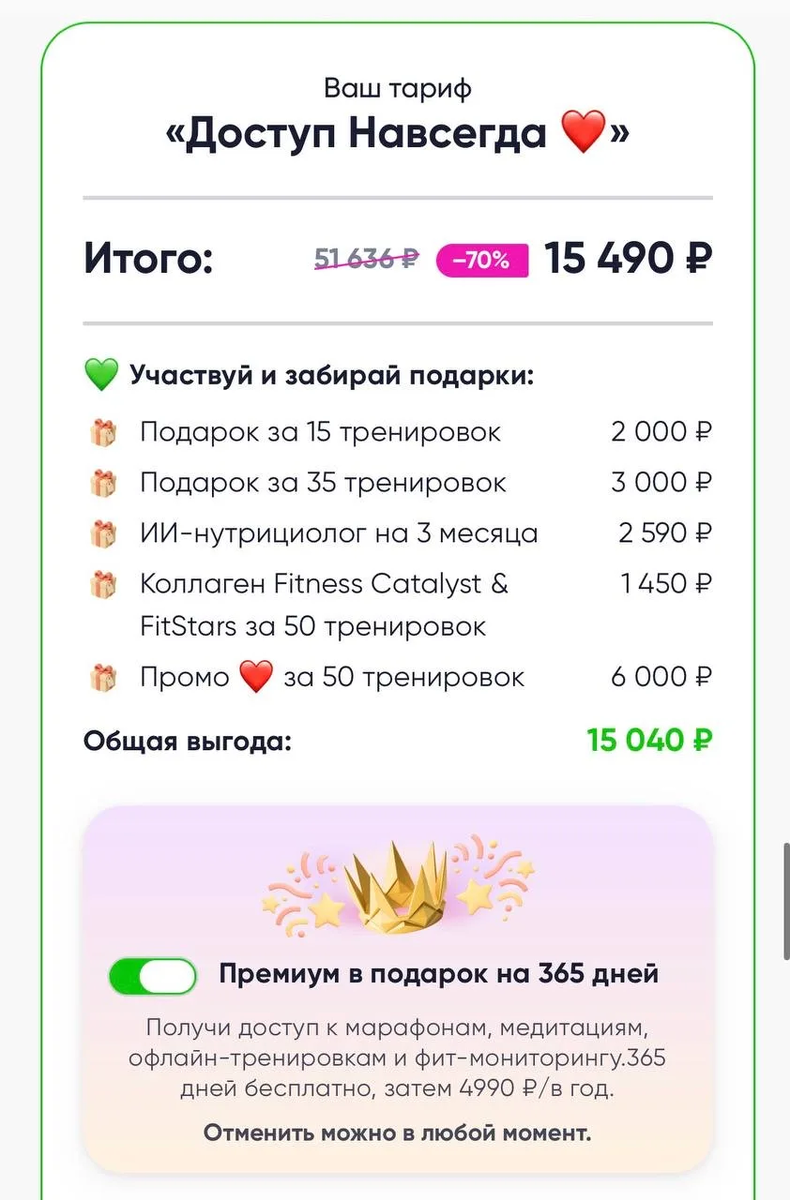The height and width of the screenshot is (1200, 790).
Task: Turn off the Премиум в подарок switch
Action: (x=152, y=975)
